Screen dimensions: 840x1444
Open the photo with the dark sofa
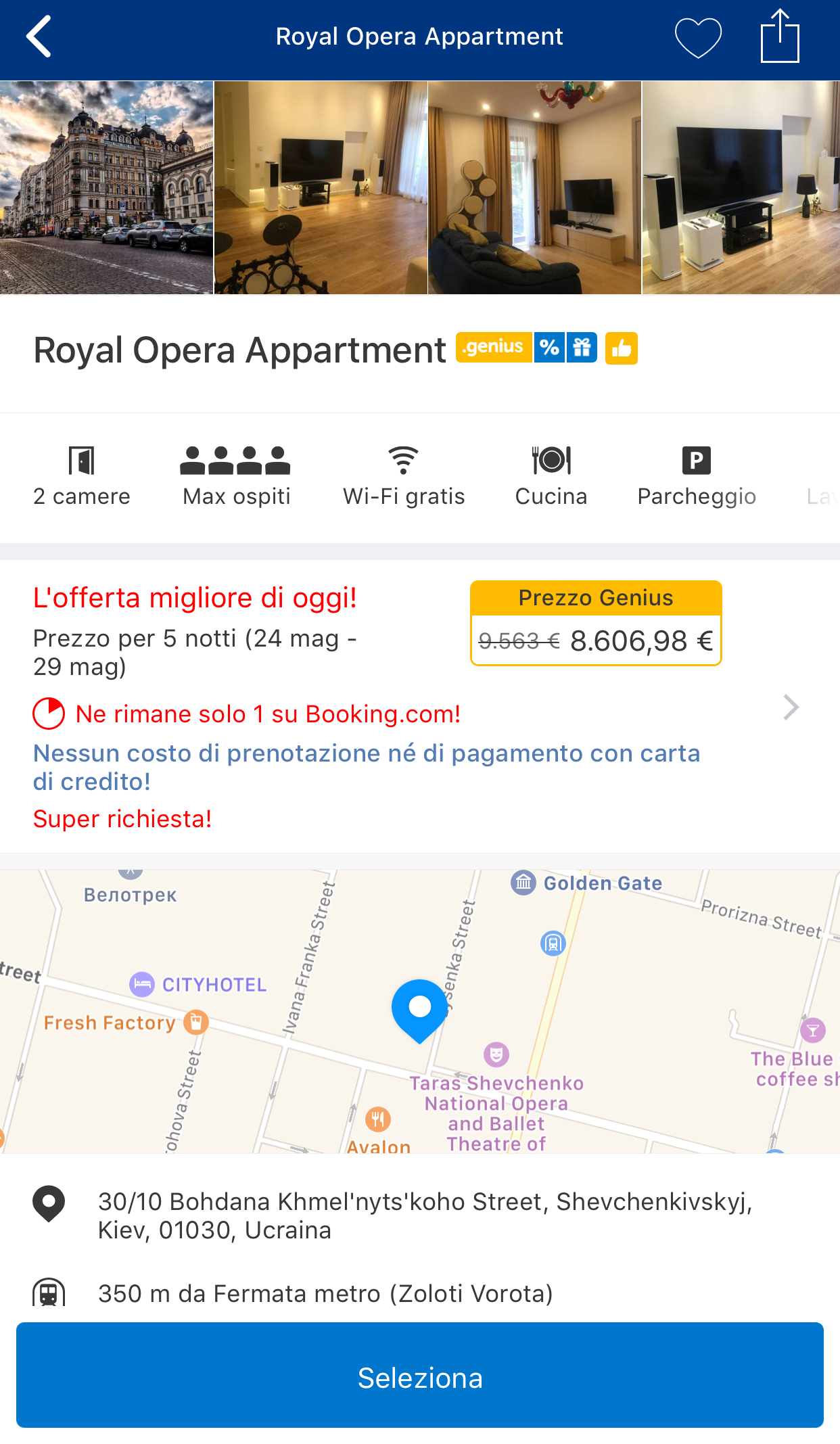(x=534, y=187)
